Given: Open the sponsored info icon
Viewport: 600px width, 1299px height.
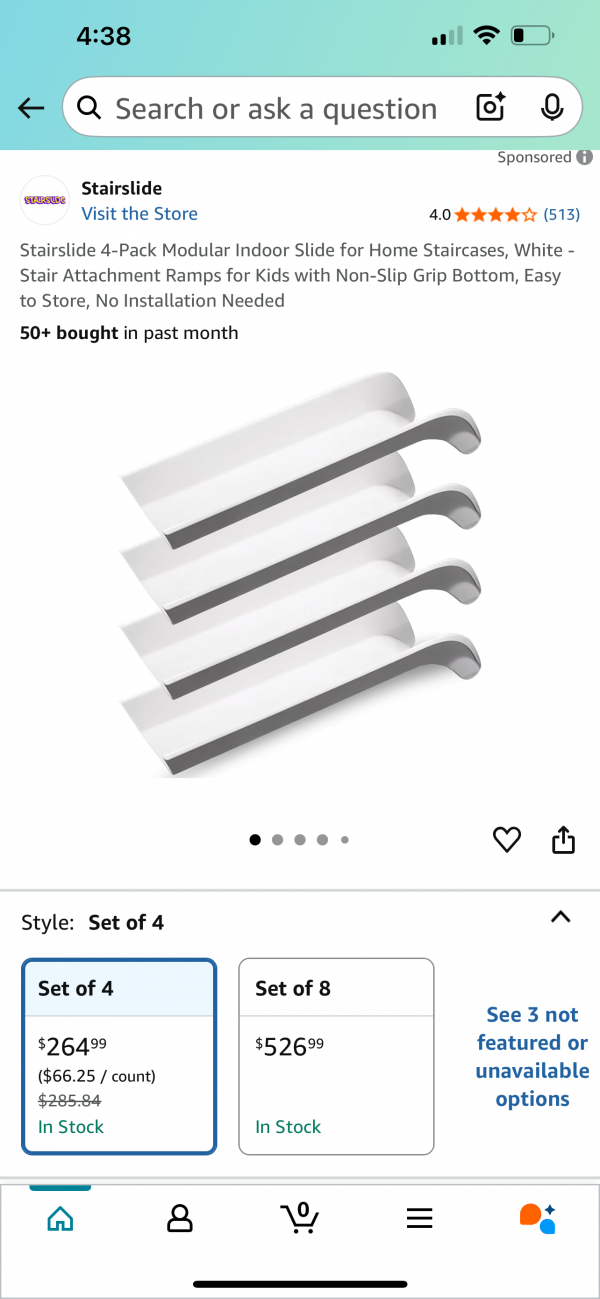Looking at the screenshot, I should pyautogui.click(x=585, y=157).
